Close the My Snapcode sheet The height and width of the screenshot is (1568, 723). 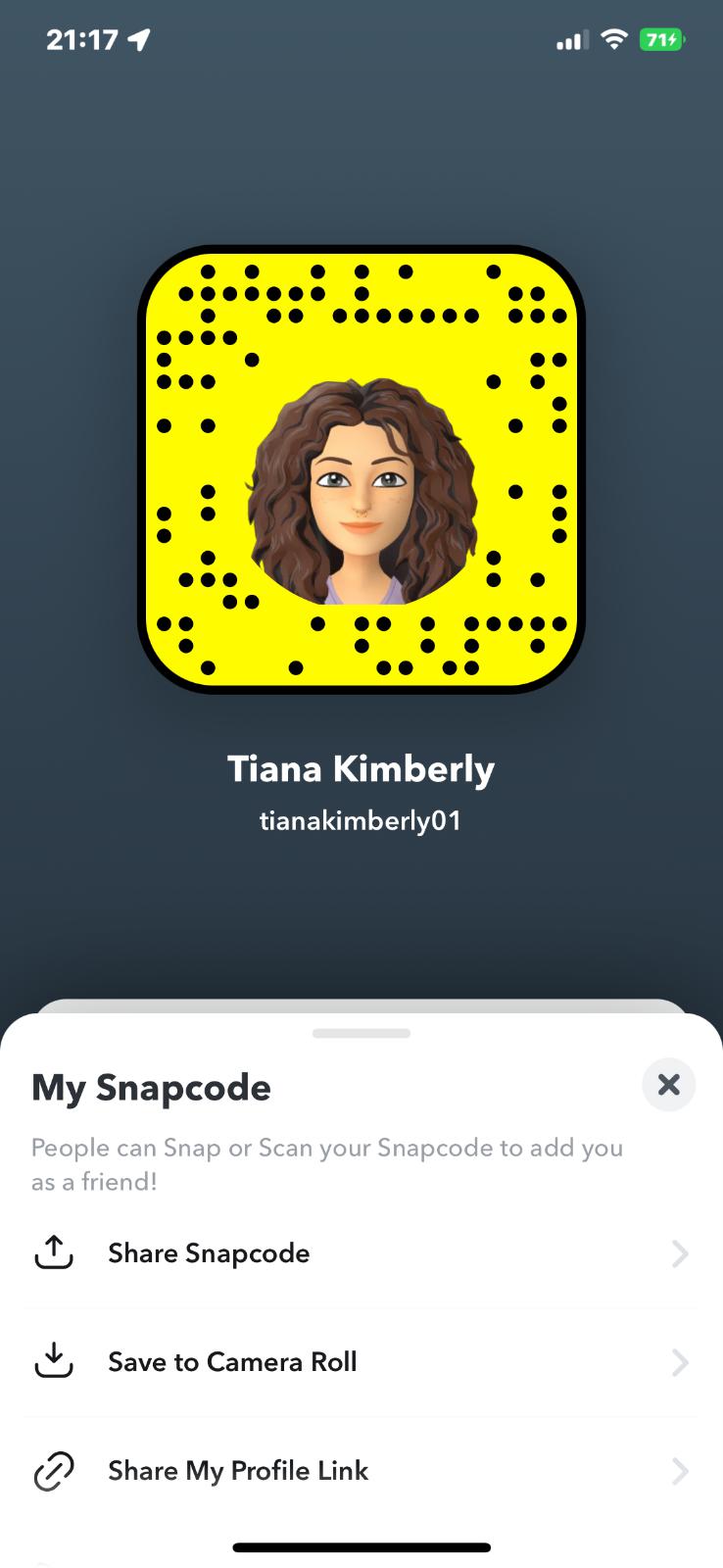(x=668, y=1084)
